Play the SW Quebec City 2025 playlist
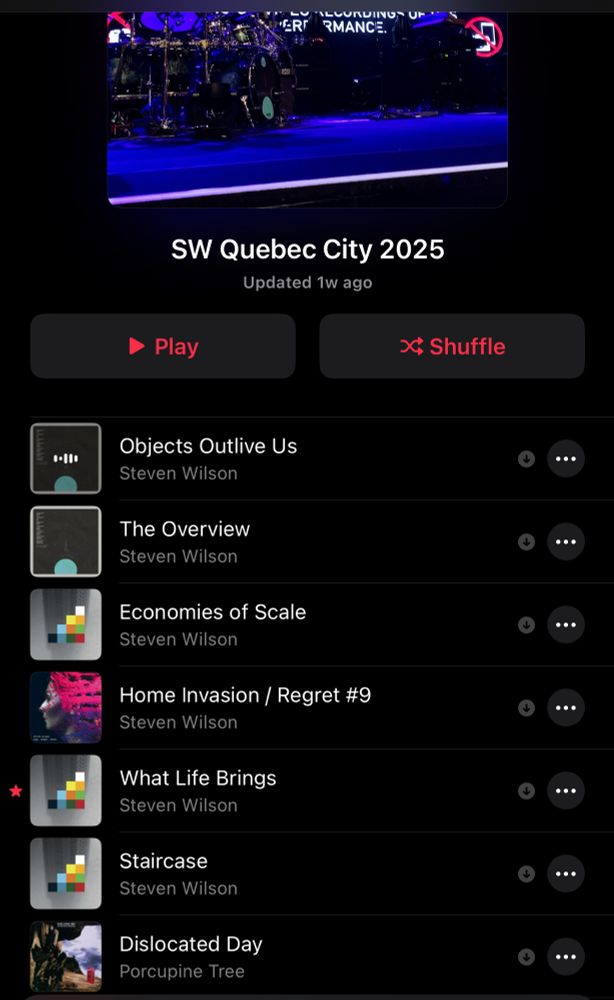The width and height of the screenshot is (614, 1000). (163, 346)
